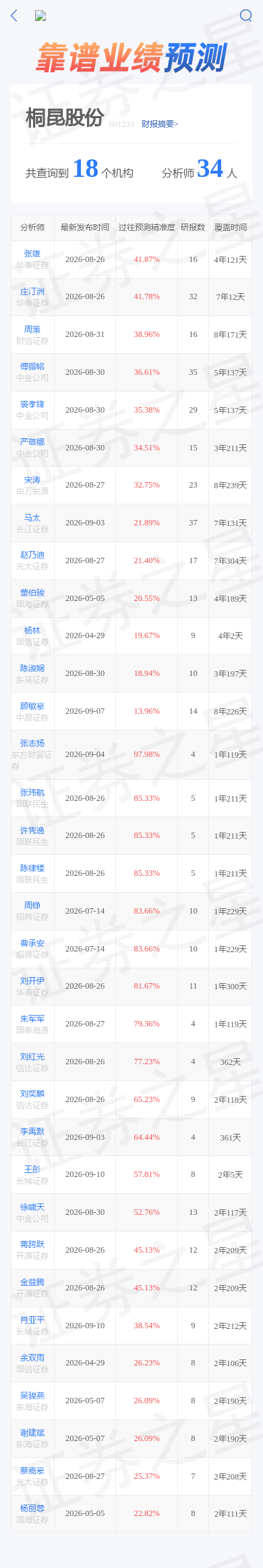Viewport: 263px width, 1568px height.
Task: Select analyst 周策 of 财信证券
Action: pyautogui.click(x=32, y=330)
